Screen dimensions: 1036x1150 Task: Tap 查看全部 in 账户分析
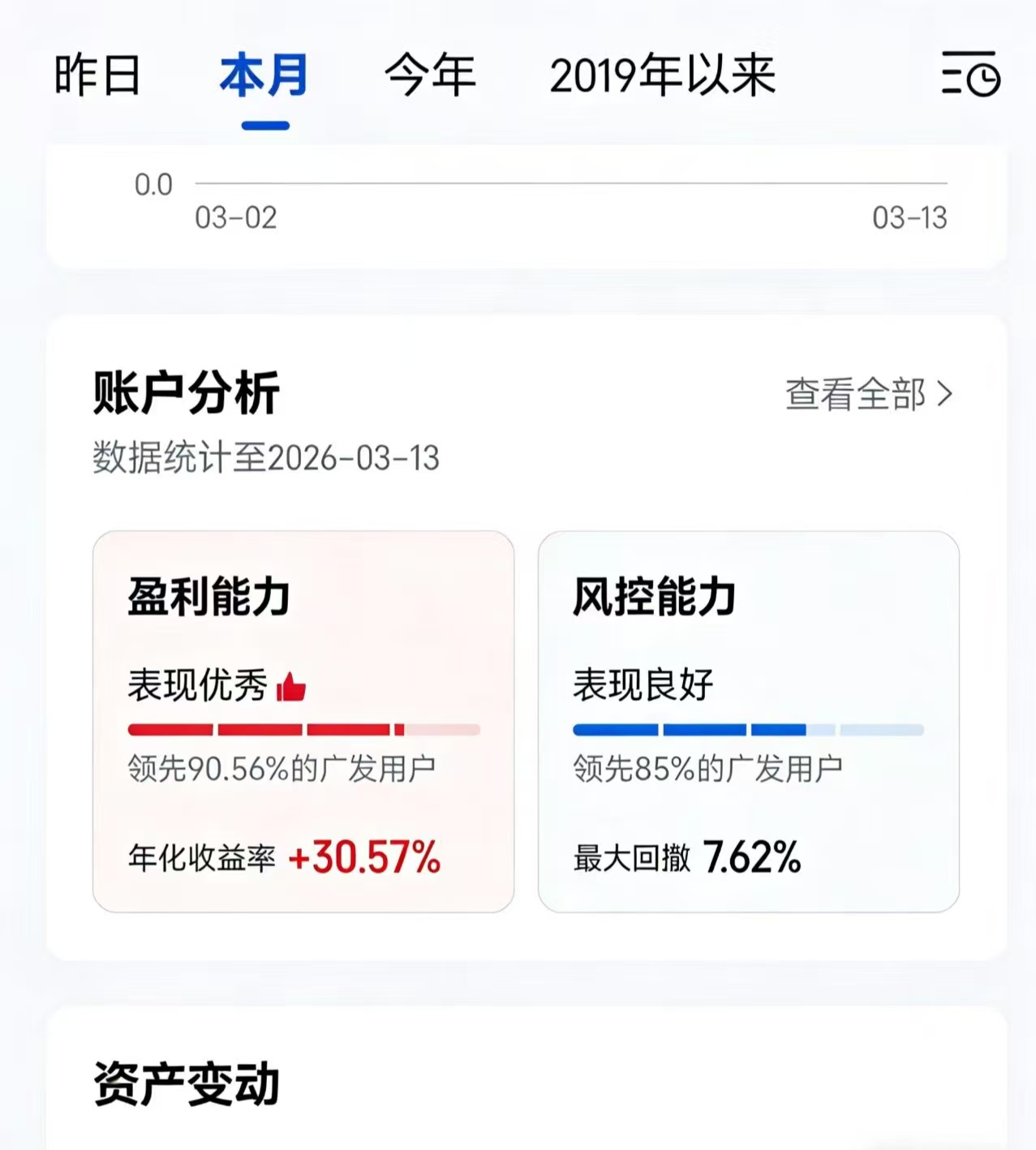(868, 395)
